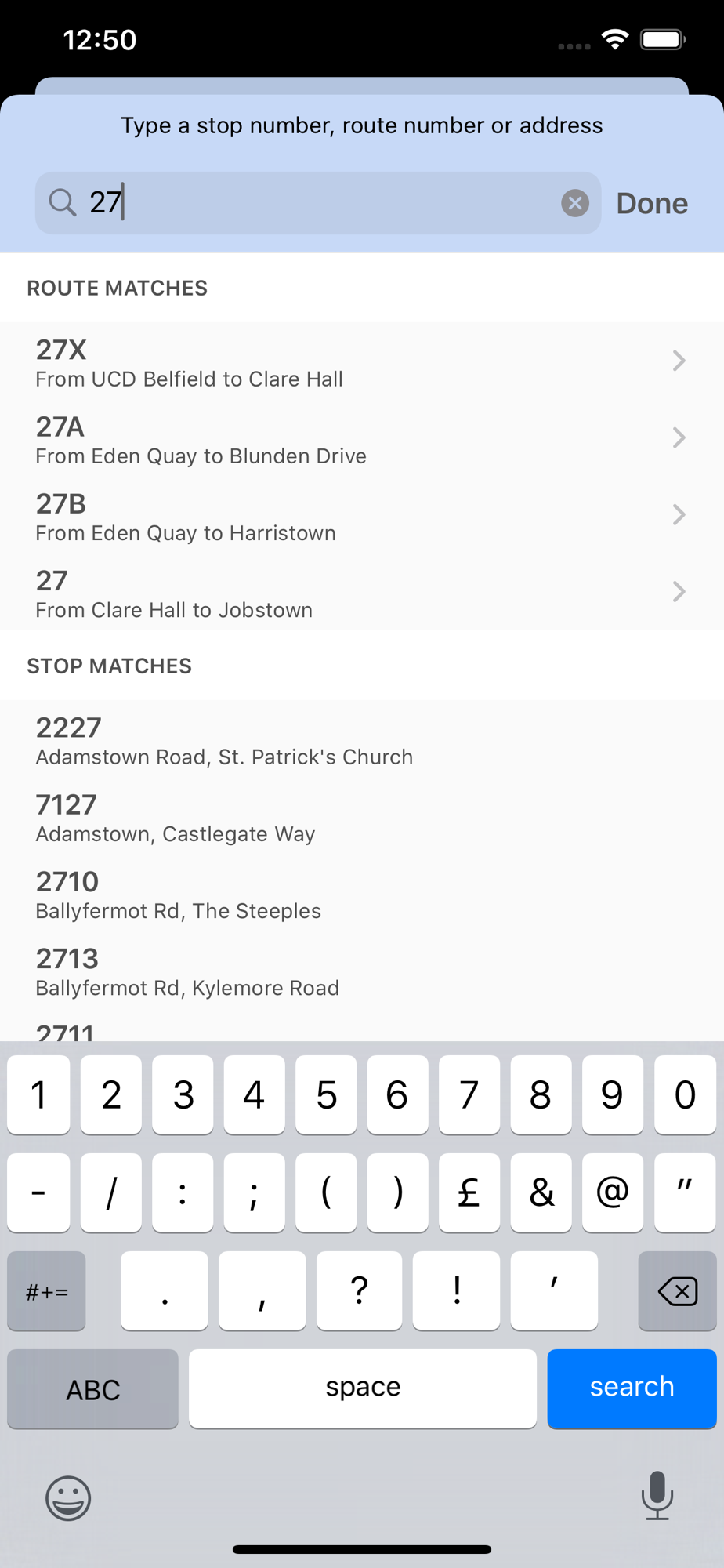The image size is (724, 1568).
Task: Switch keyboard to ABC letters
Action: pos(92,1388)
